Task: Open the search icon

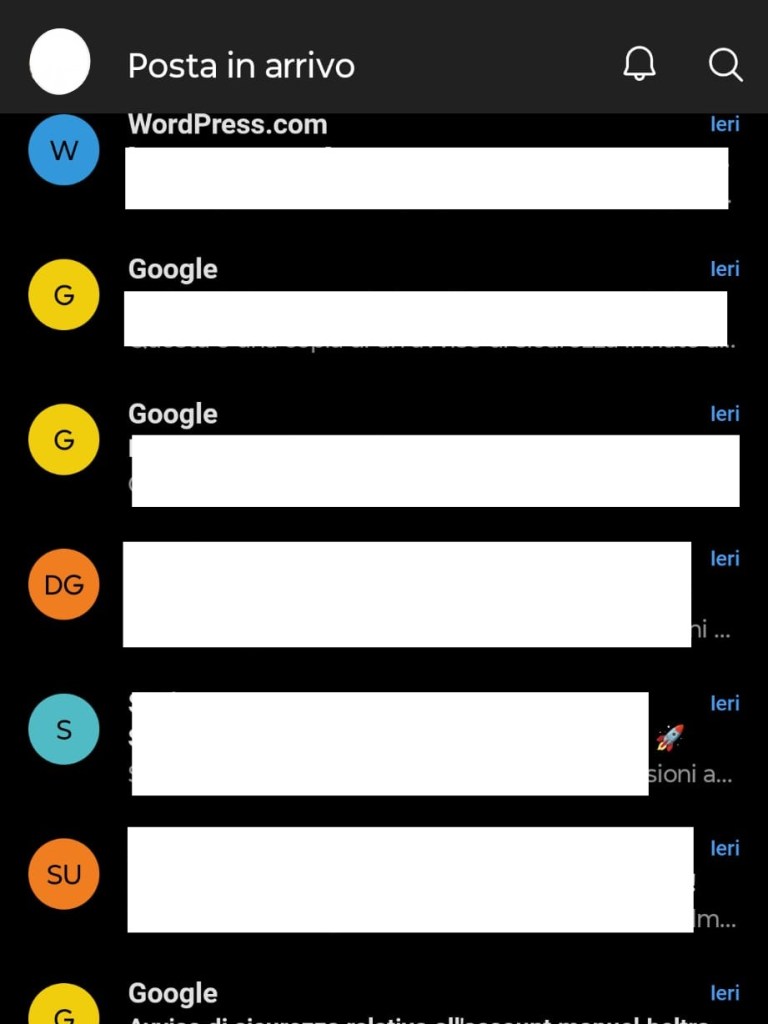Action: [x=725, y=65]
